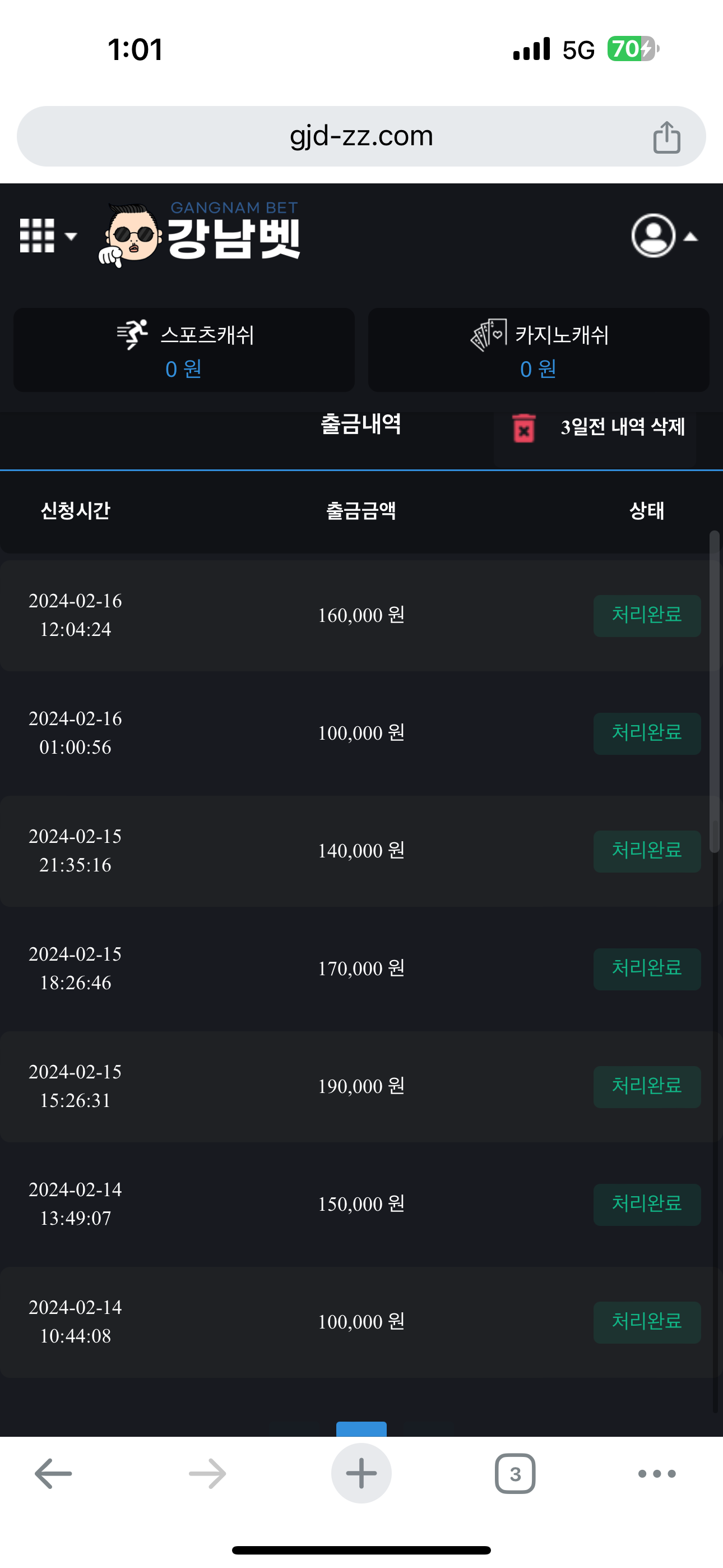Open the browser's more options menu
723x1568 pixels.
pyautogui.click(x=657, y=1473)
